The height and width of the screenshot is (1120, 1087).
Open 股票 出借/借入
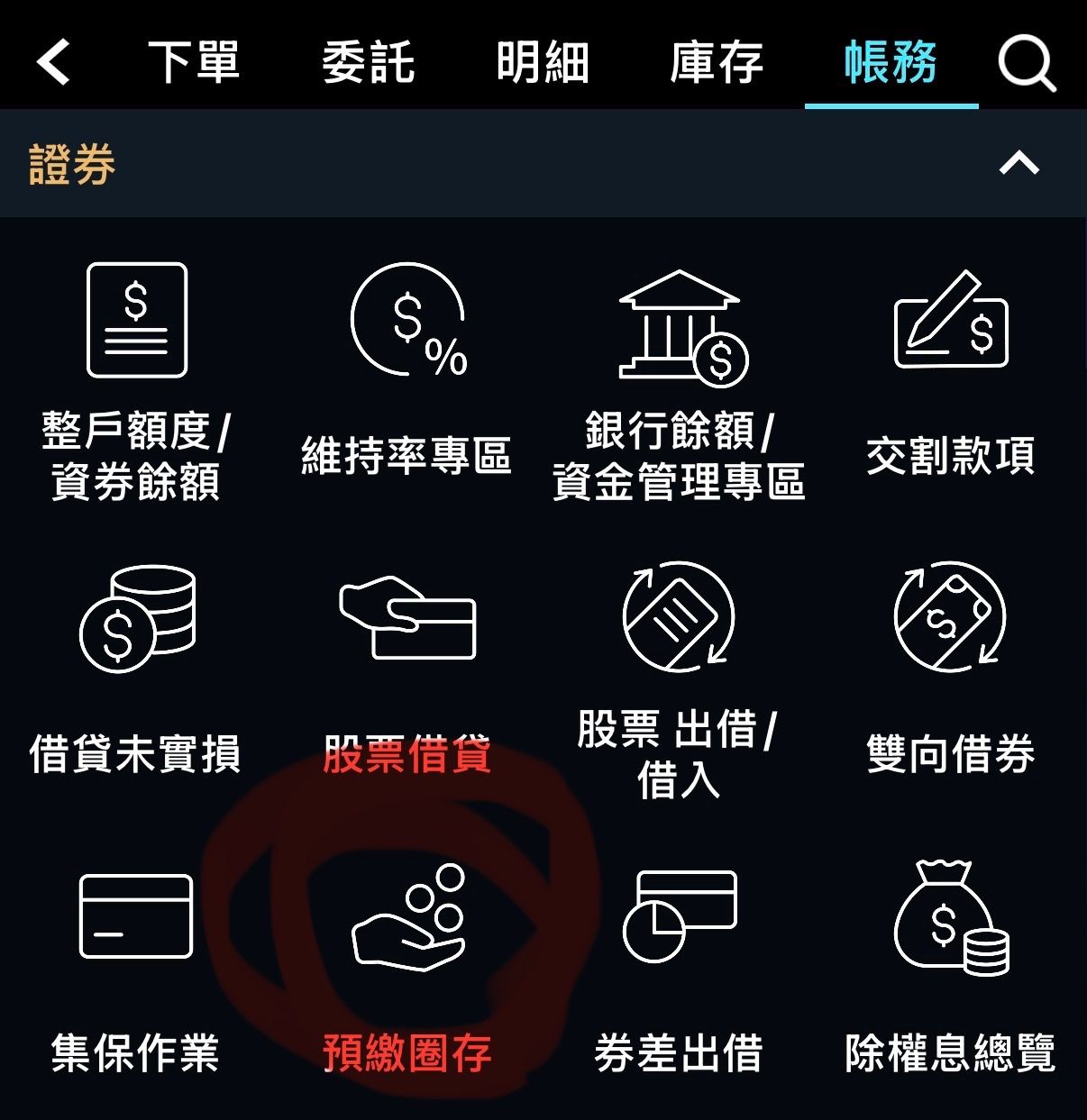[x=679, y=676]
